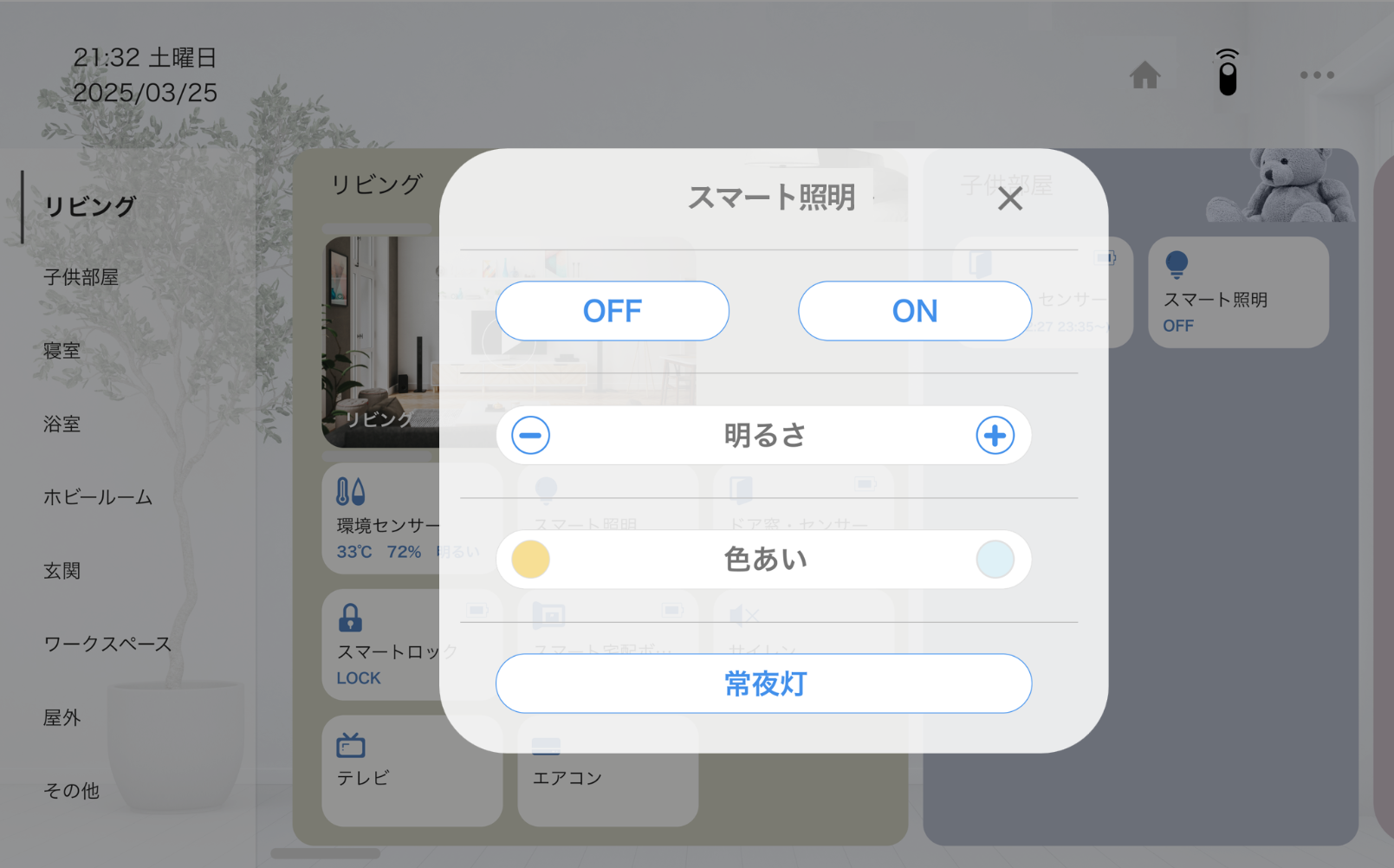Viewport: 1394px width, 868px height.
Task: Close the スマート照明 dialog
Action: point(1009,198)
